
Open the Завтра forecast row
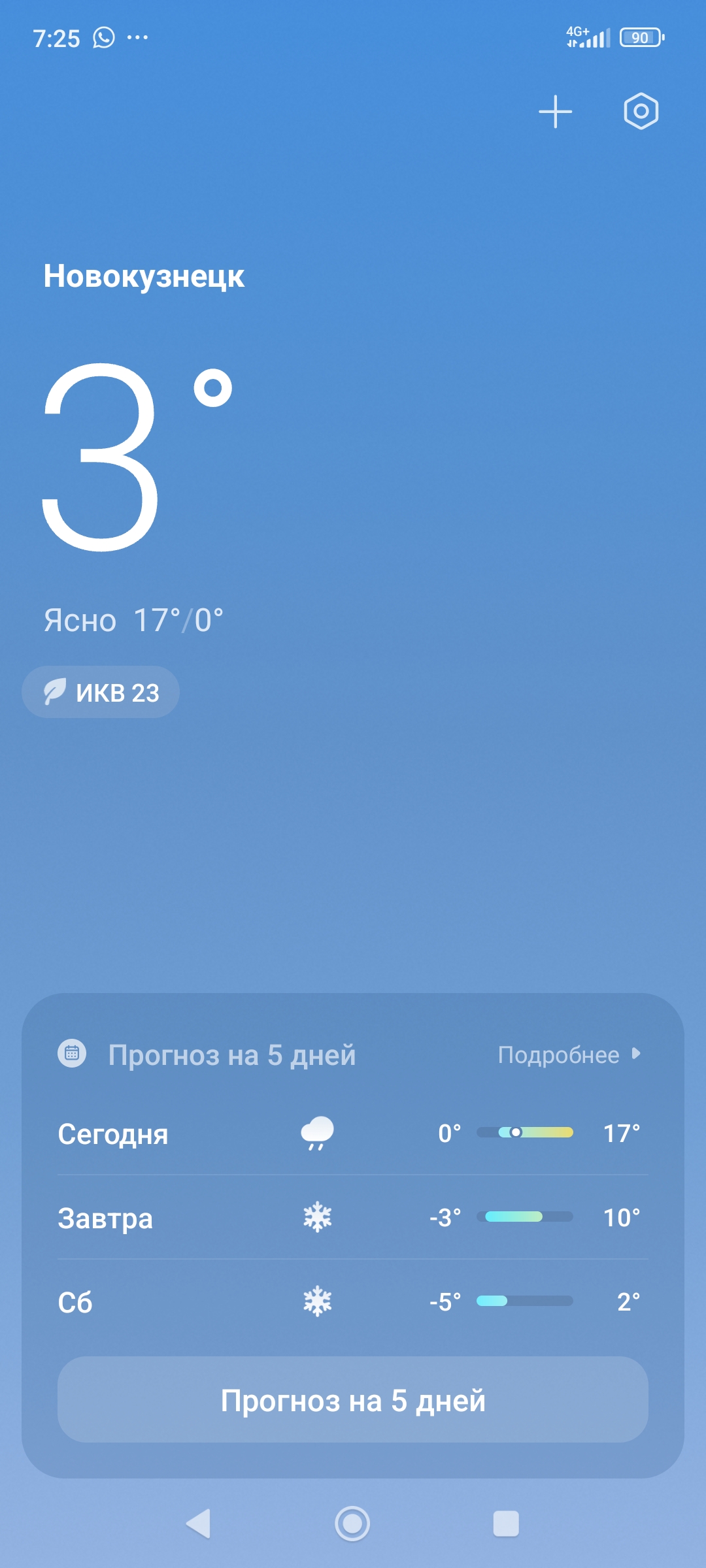(x=353, y=1218)
